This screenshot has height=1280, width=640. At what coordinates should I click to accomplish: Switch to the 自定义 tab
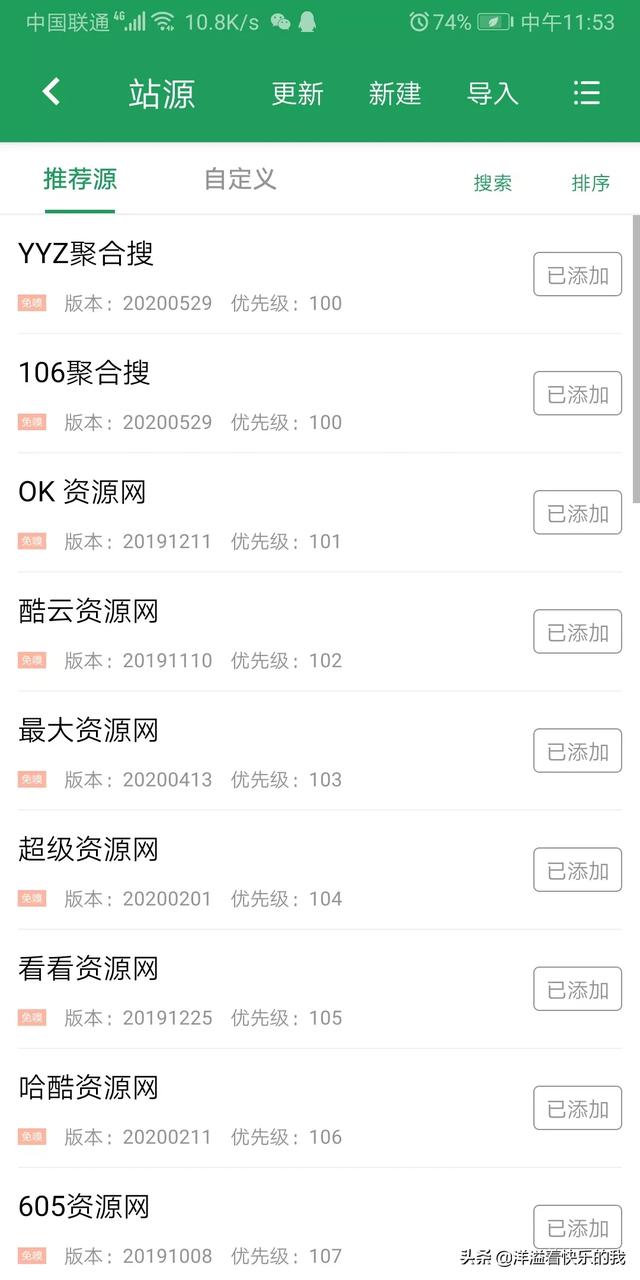pyautogui.click(x=239, y=180)
